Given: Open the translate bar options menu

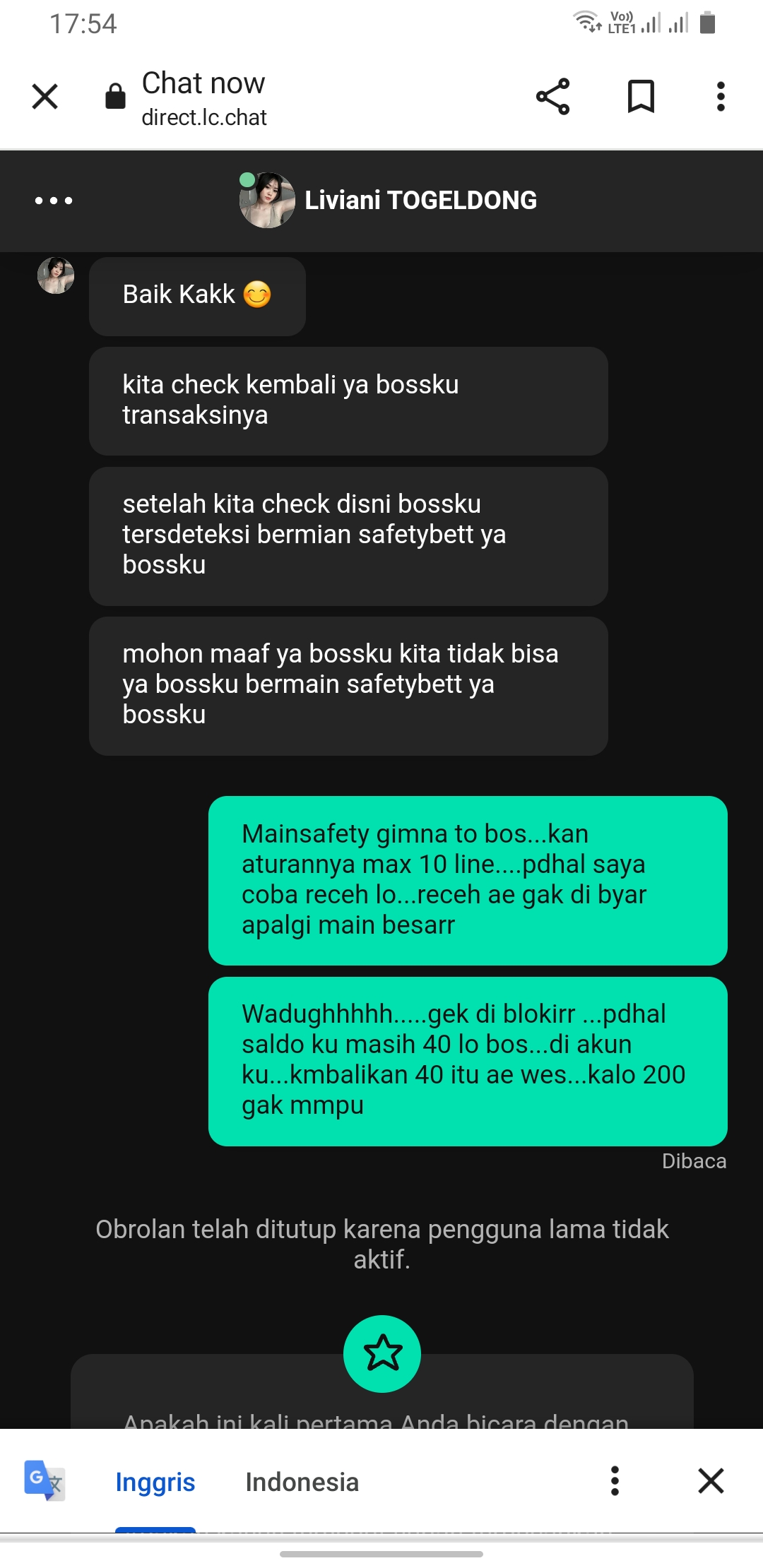Looking at the screenshot, I should pos(615,1480).
